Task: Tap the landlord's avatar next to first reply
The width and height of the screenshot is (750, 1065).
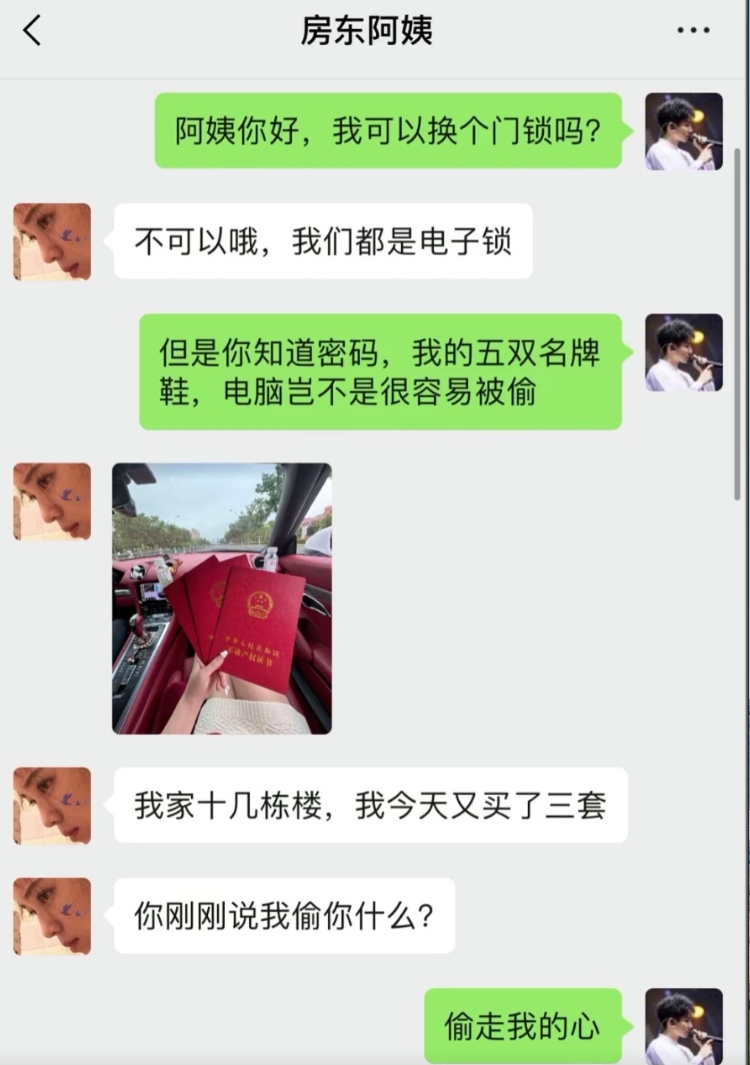Action: point(51,241)
